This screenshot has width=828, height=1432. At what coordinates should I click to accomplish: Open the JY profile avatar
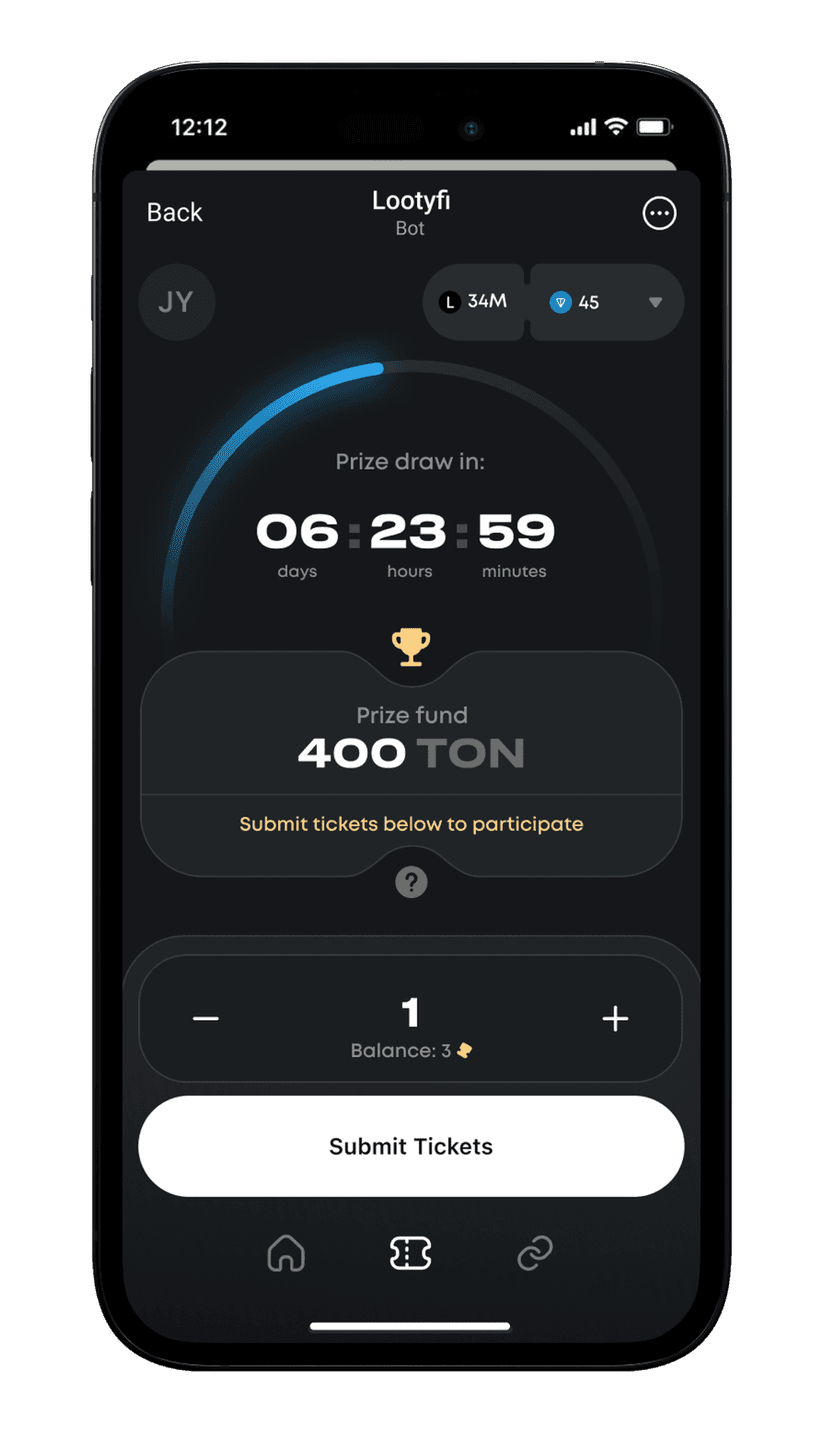click(x=176, y=302)
